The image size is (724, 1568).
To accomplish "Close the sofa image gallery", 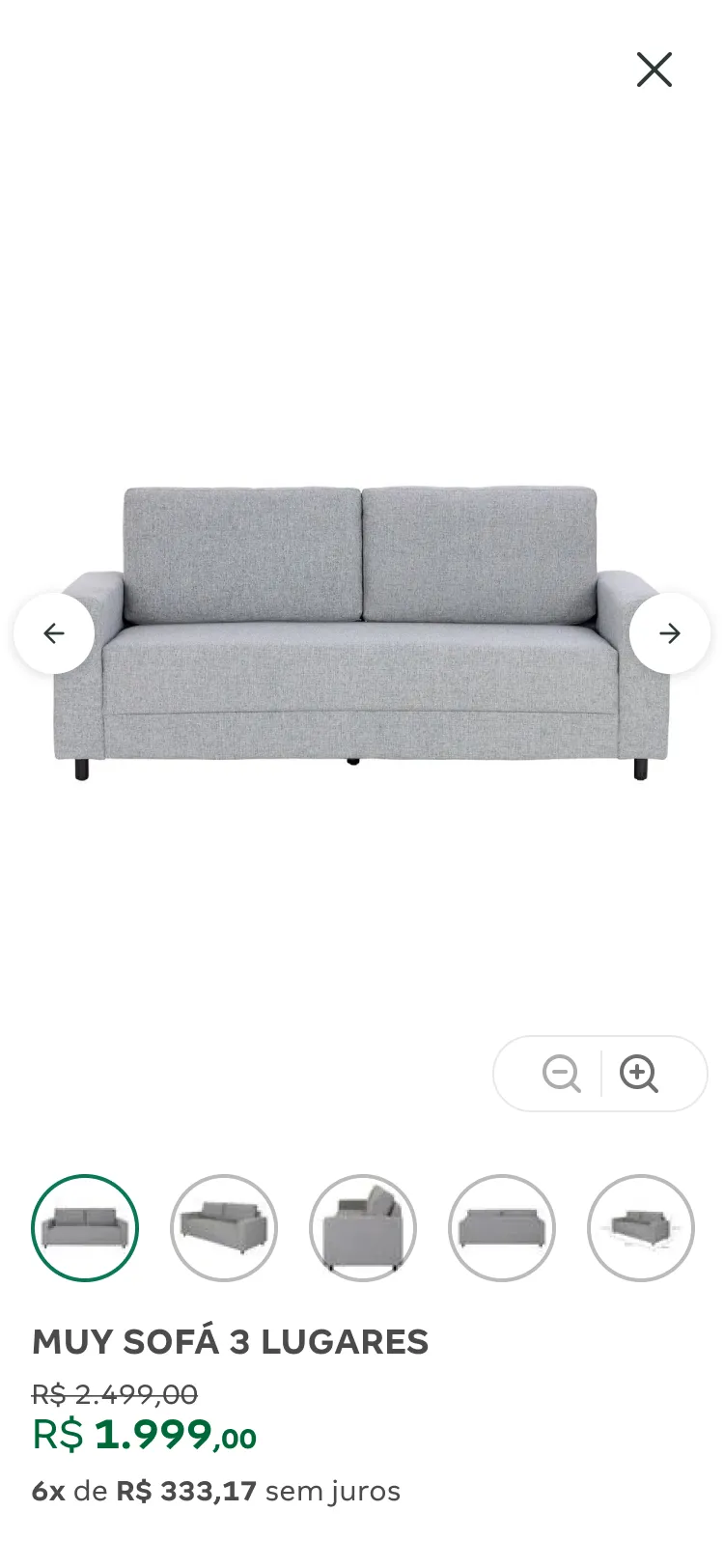I will [x=654, y=70].
